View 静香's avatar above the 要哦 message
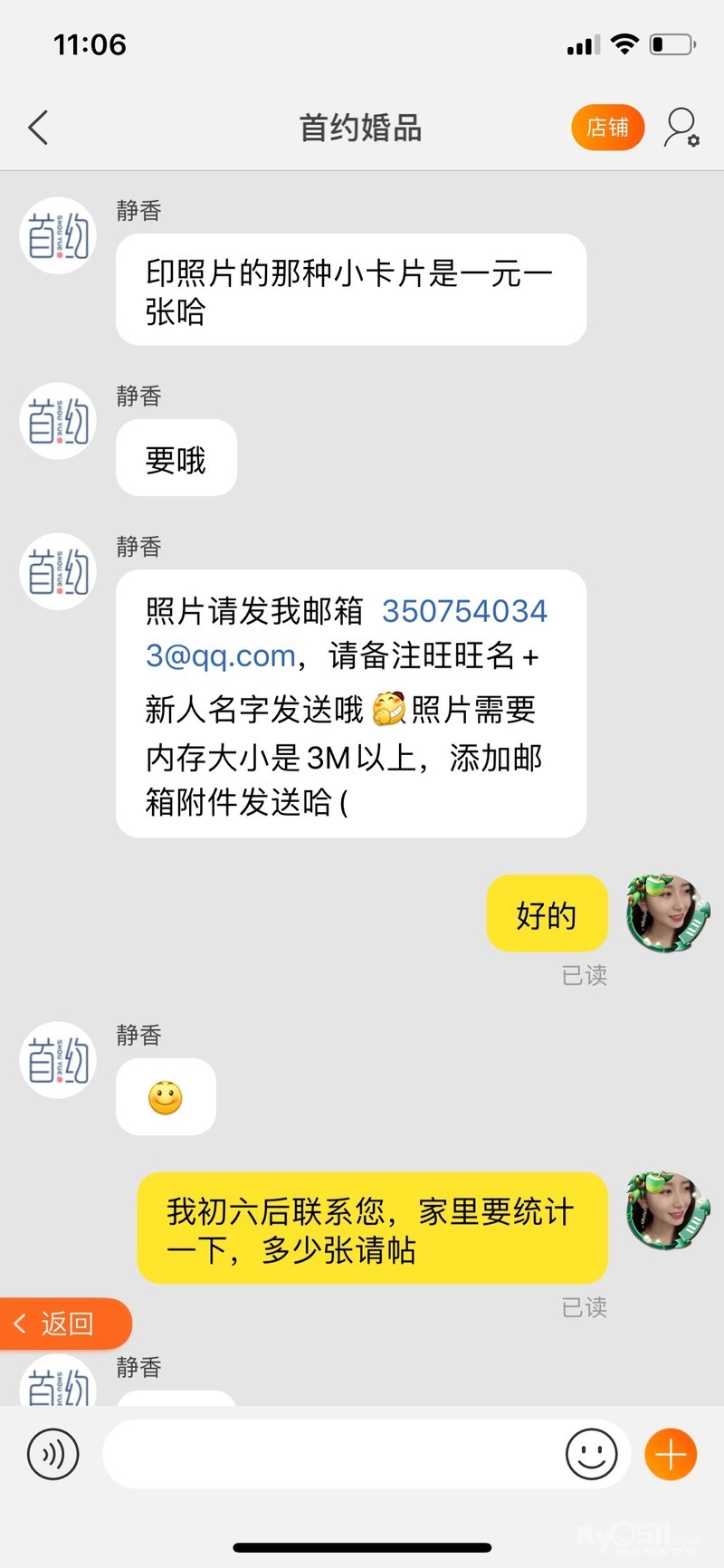Image resolution: width=724 pixels, height=1568 pixels. (58, 421)
